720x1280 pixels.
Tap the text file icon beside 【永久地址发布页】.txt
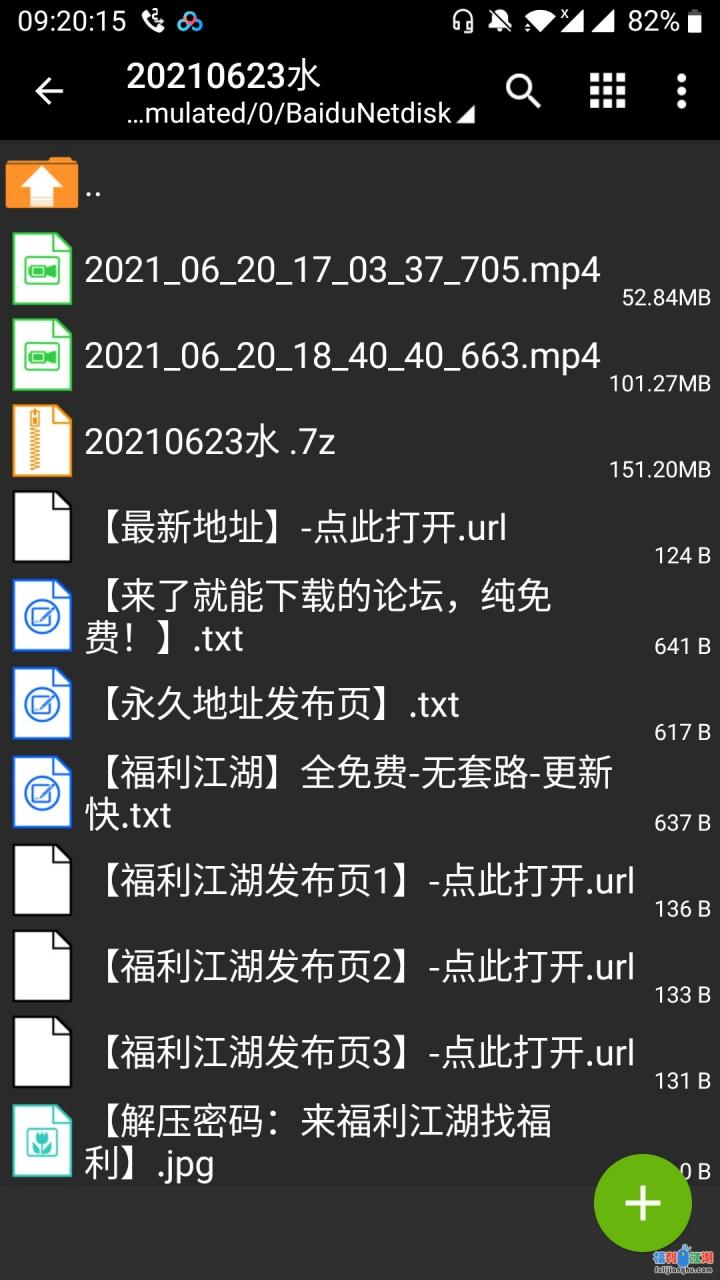(x=41, y=703)
